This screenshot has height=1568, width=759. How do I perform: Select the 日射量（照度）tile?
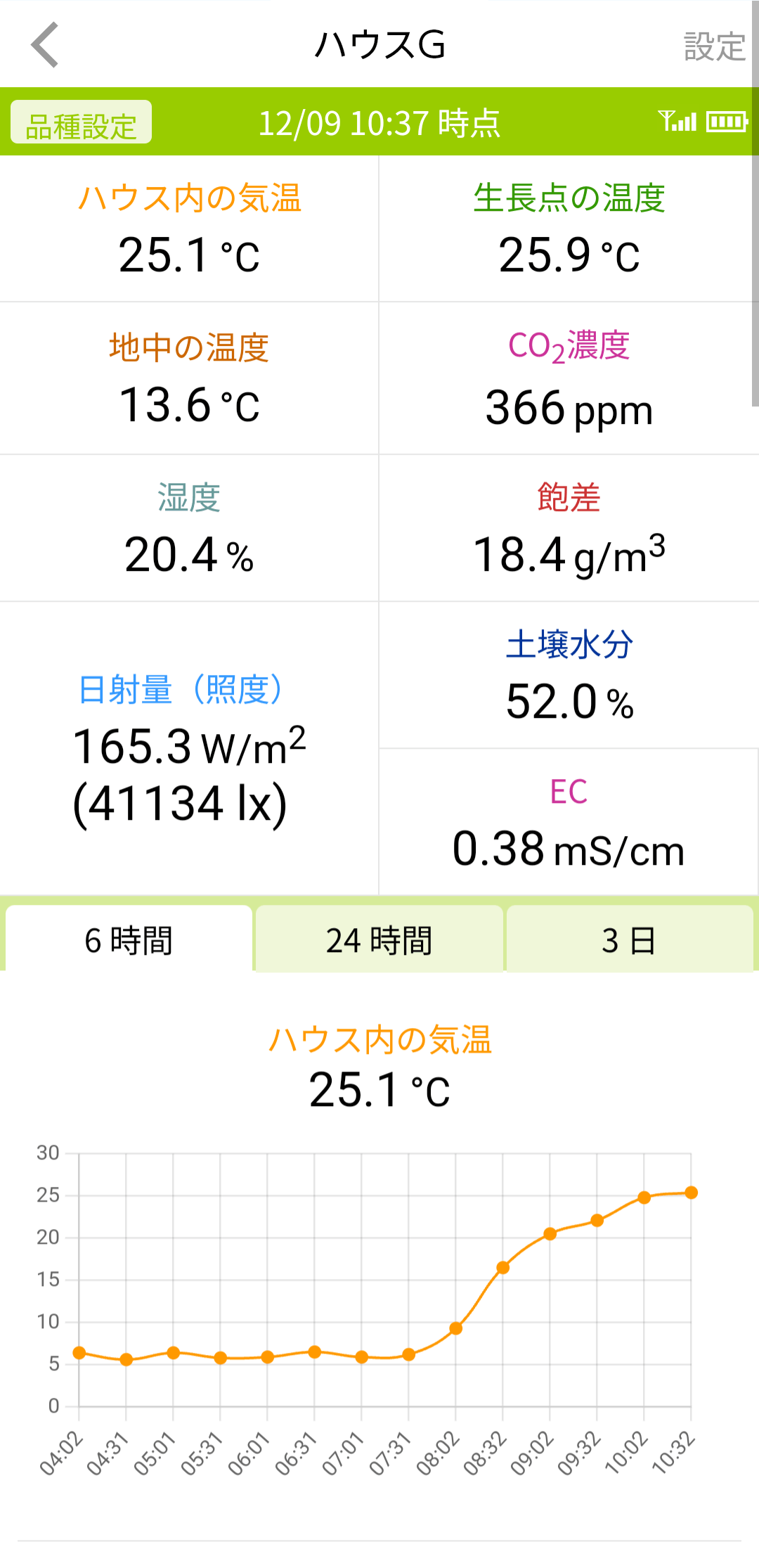189,748
